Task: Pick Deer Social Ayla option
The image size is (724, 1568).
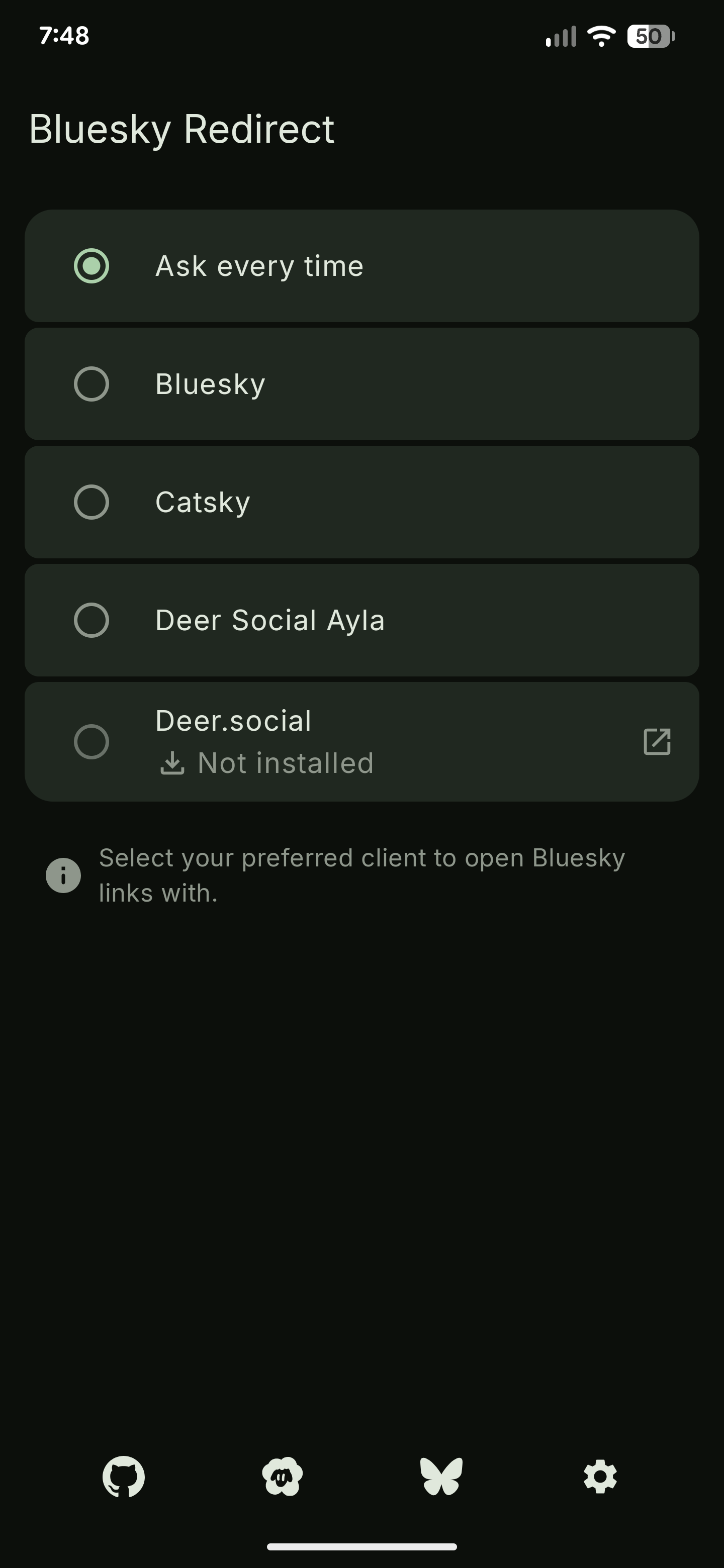Action: [x=92, y=620]
